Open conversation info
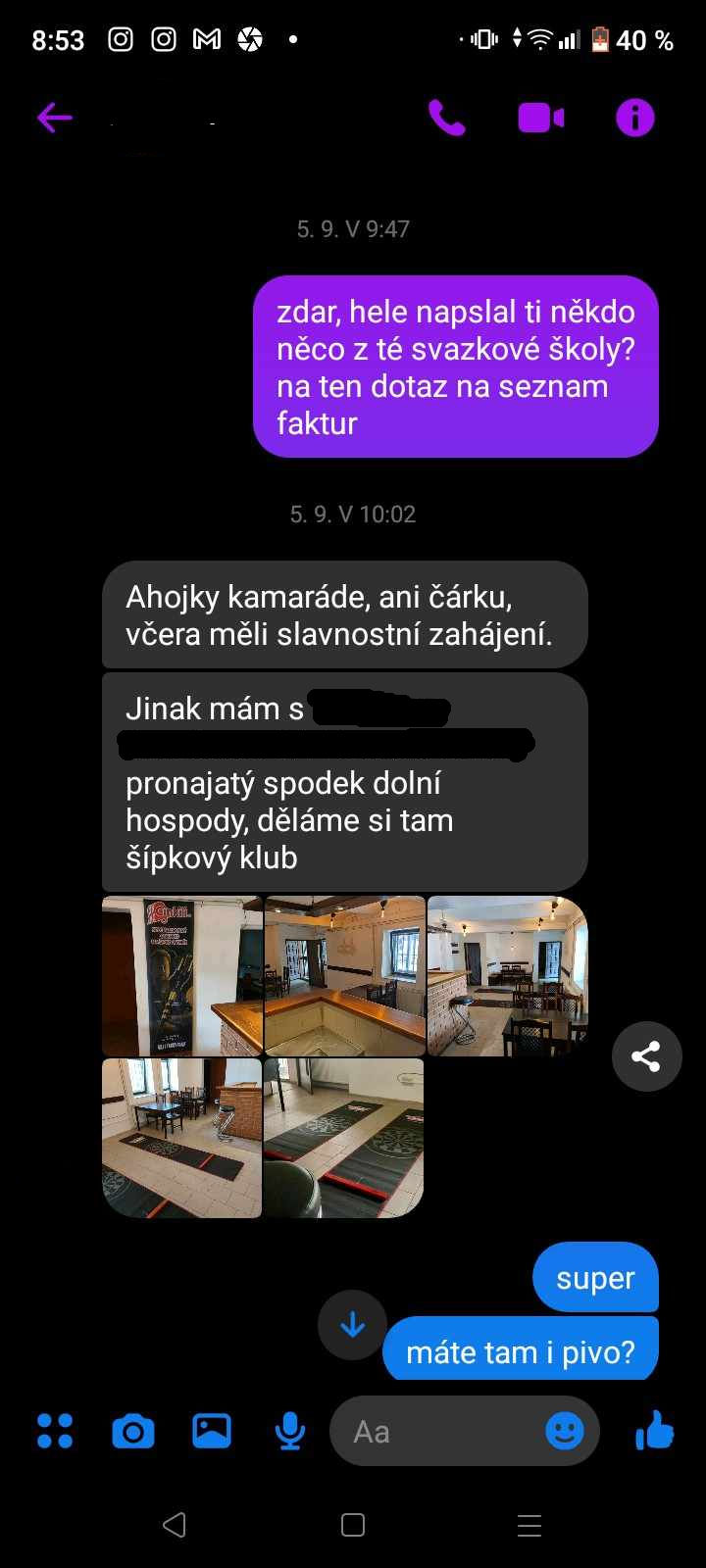Screen dimensions: 706x1568 click(x=634, y=119)
